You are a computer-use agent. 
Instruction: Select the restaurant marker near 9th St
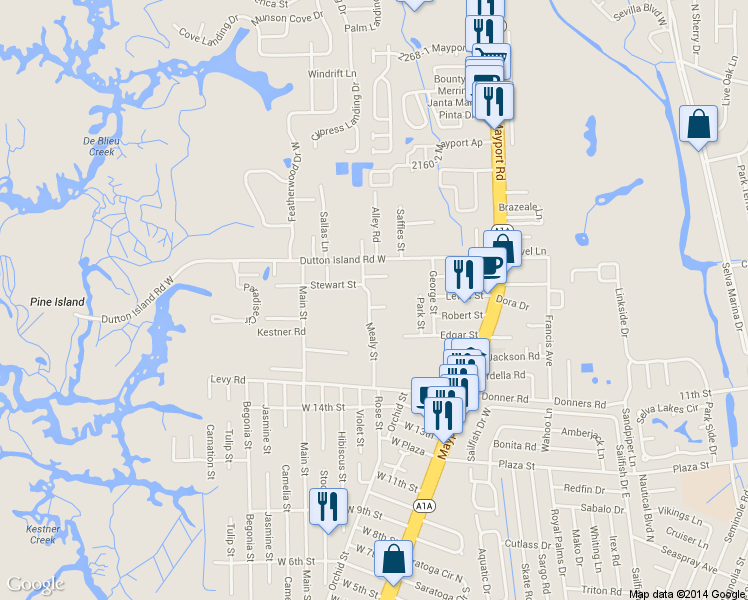(x=327, y=506)
